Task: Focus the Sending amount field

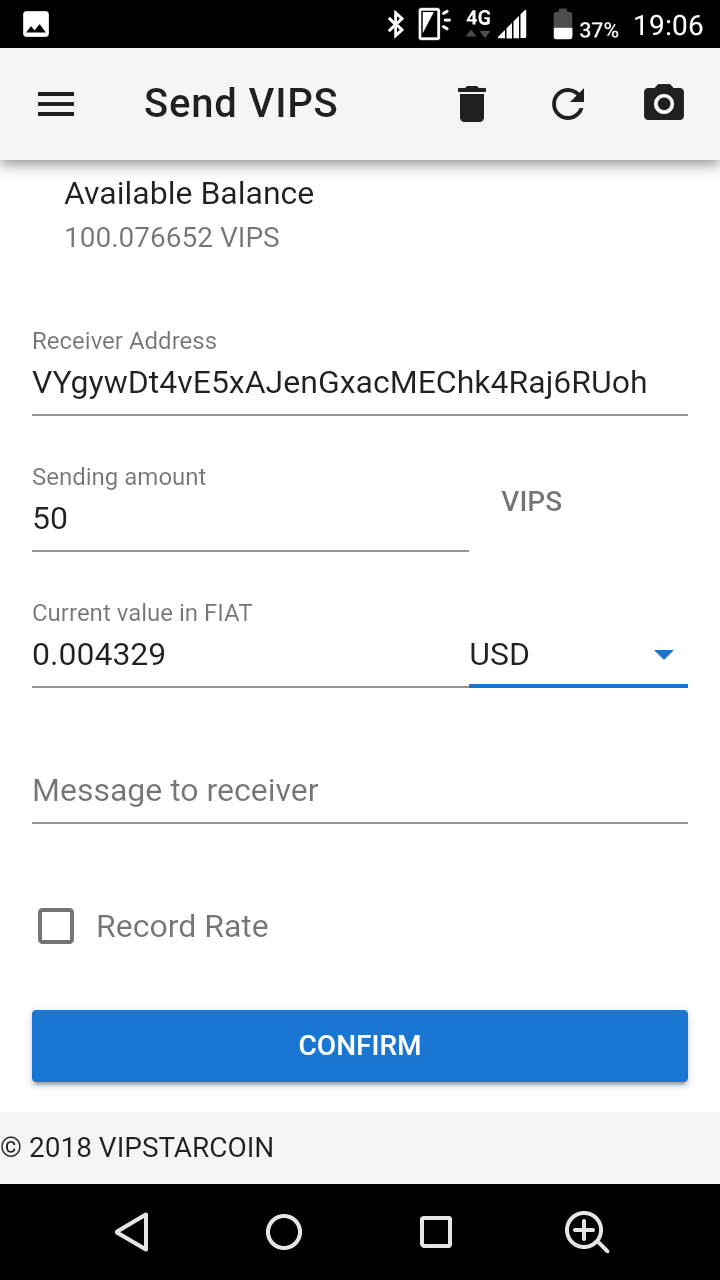Action: tap(250, 519)
